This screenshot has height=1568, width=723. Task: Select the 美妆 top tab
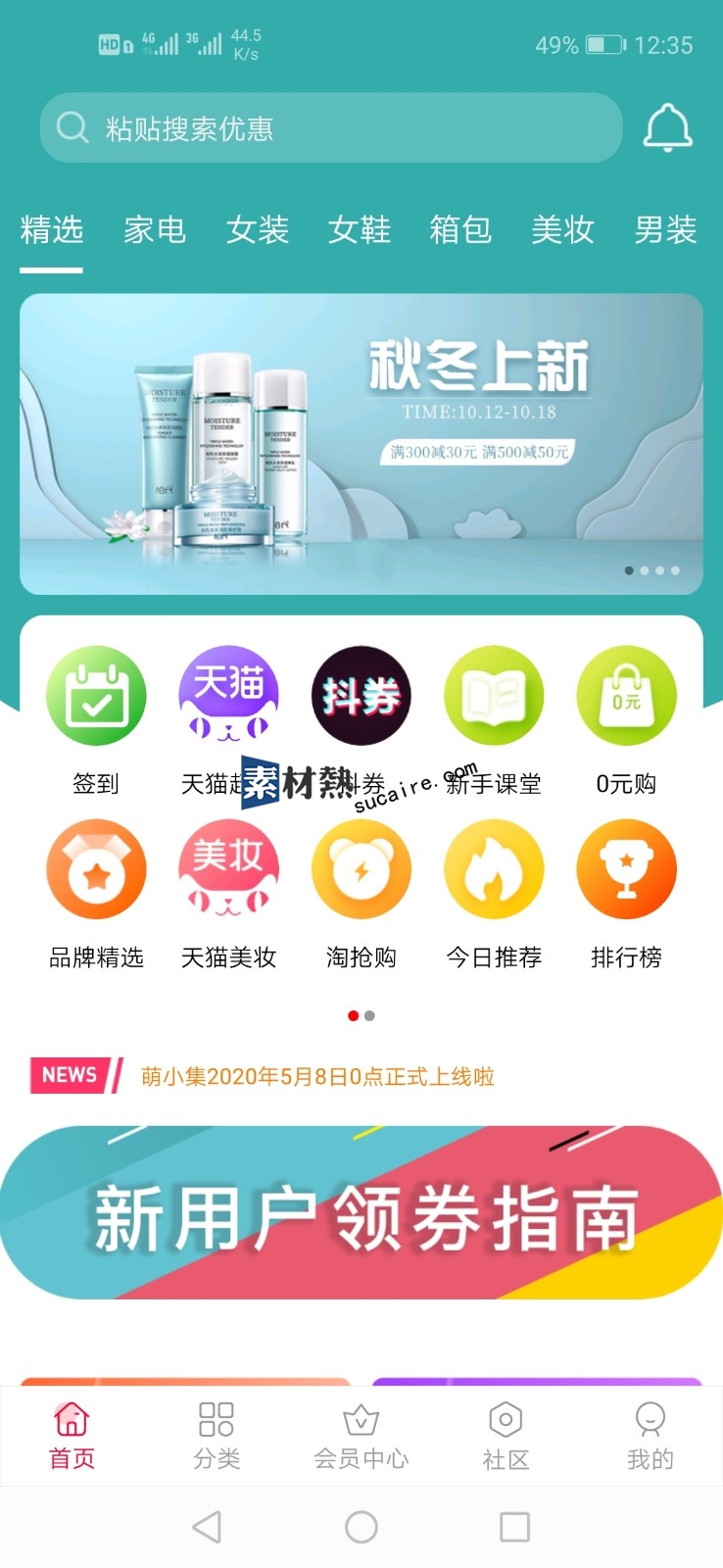(562, 230)
